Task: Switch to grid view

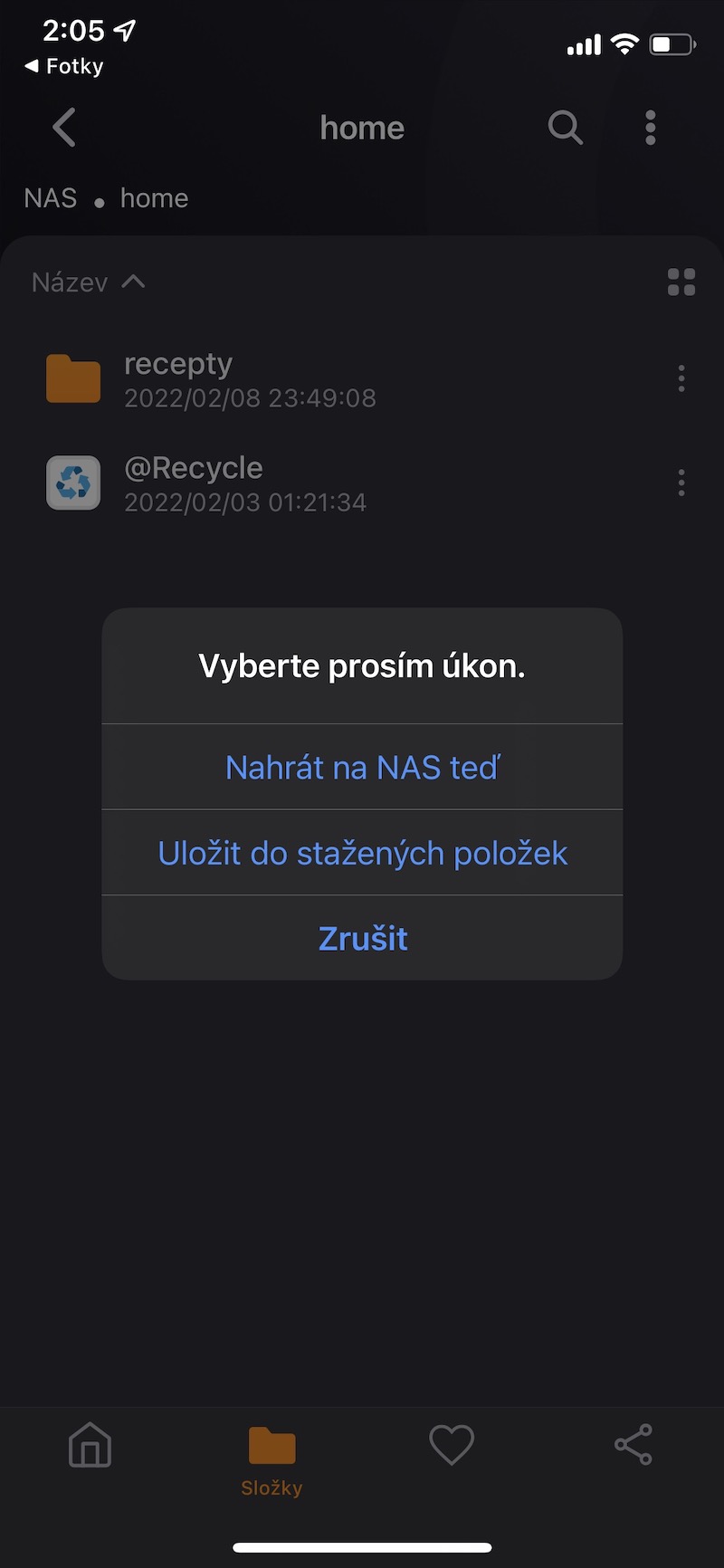Action: (x=681, y=282)
